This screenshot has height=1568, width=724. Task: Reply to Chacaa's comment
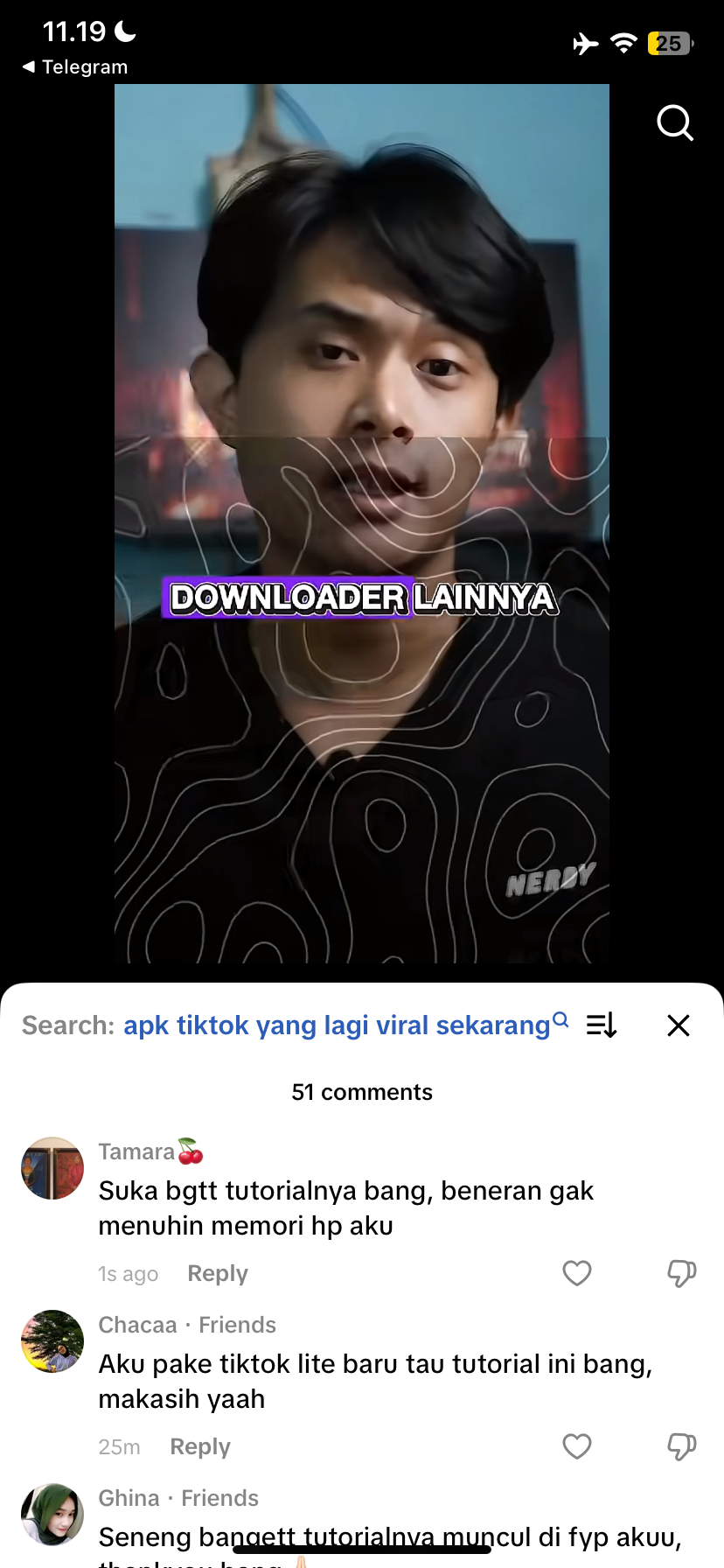pyautogui.click(x=200, y=1446)
